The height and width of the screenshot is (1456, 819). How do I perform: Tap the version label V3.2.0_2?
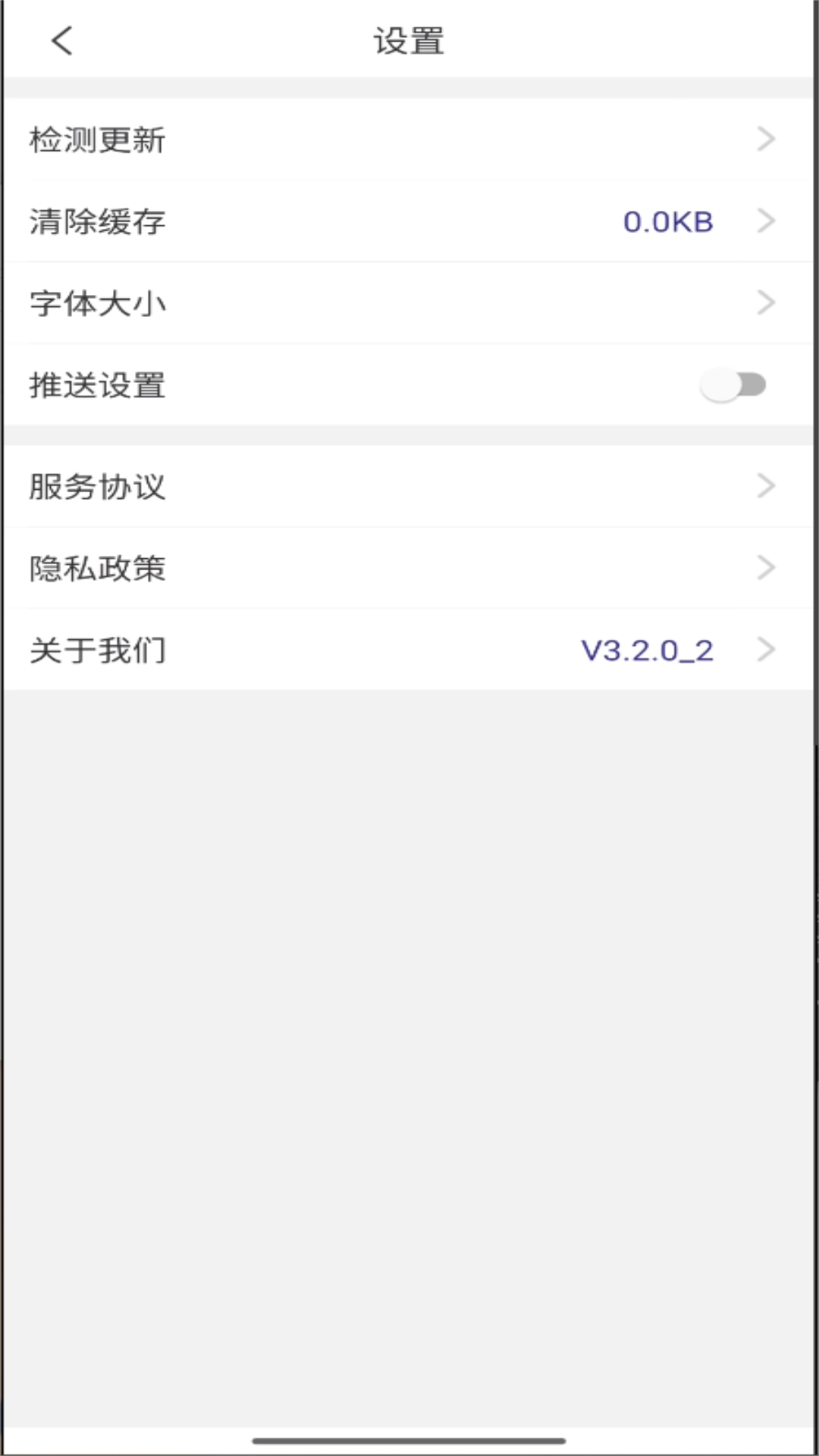coord(645,650)
